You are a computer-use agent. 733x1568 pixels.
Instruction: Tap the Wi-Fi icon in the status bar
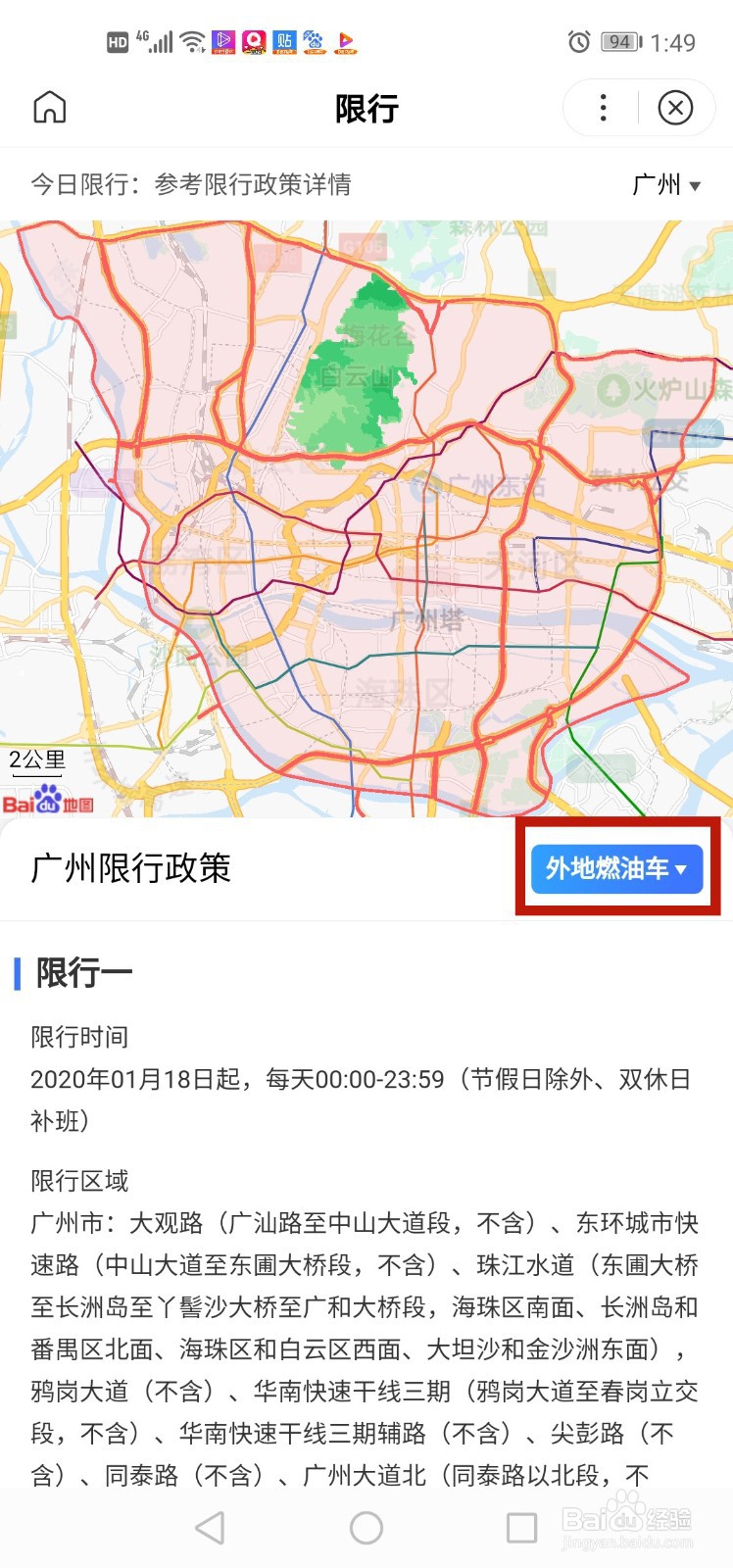click(192, 39)
